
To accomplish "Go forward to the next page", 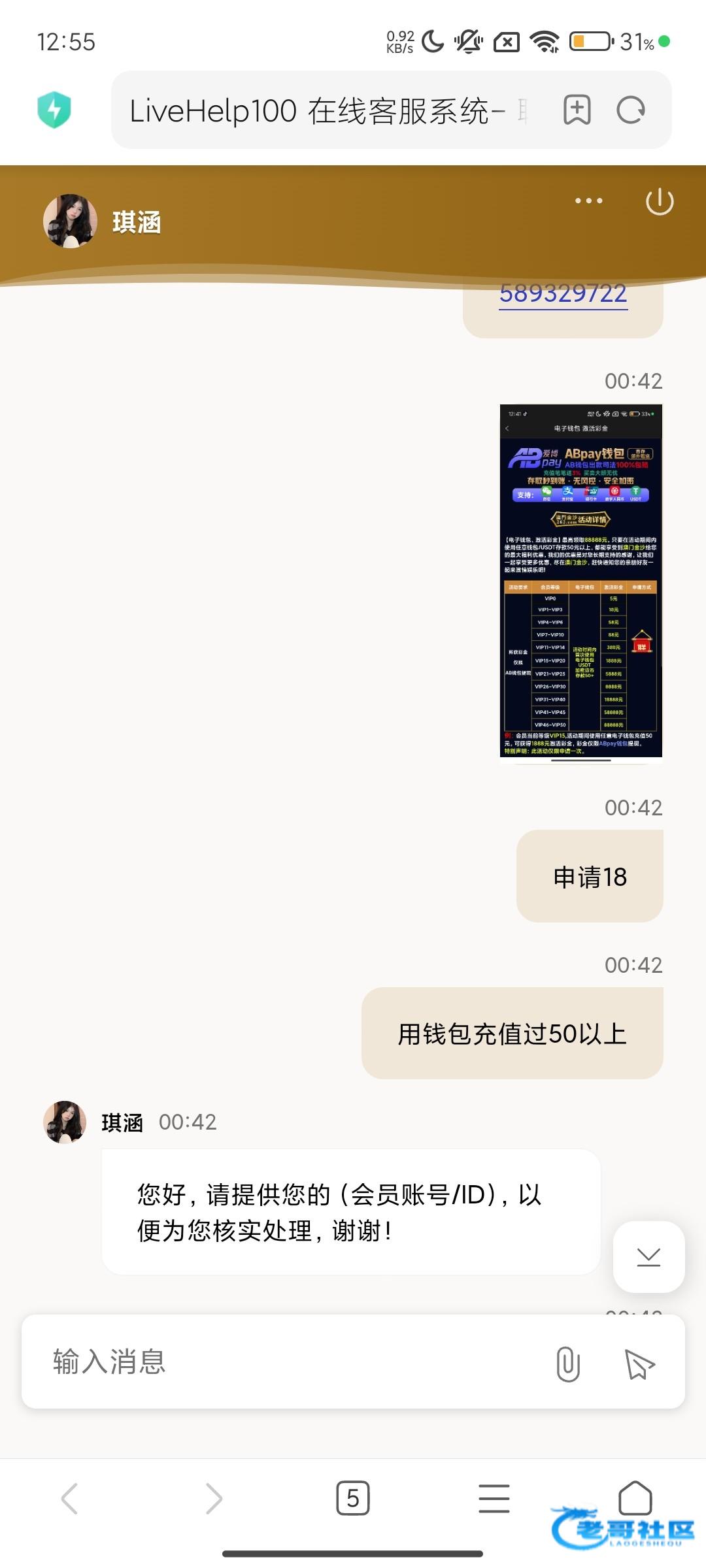I will tap(213, 1498).
